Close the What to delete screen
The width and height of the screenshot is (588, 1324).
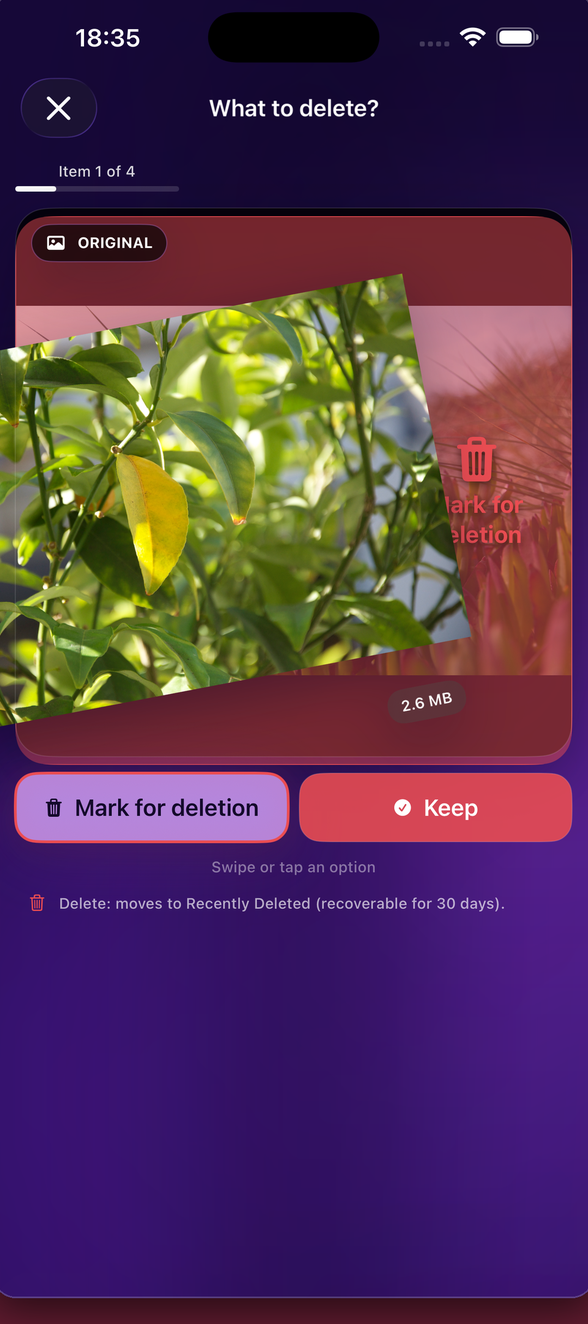(59, 108)
